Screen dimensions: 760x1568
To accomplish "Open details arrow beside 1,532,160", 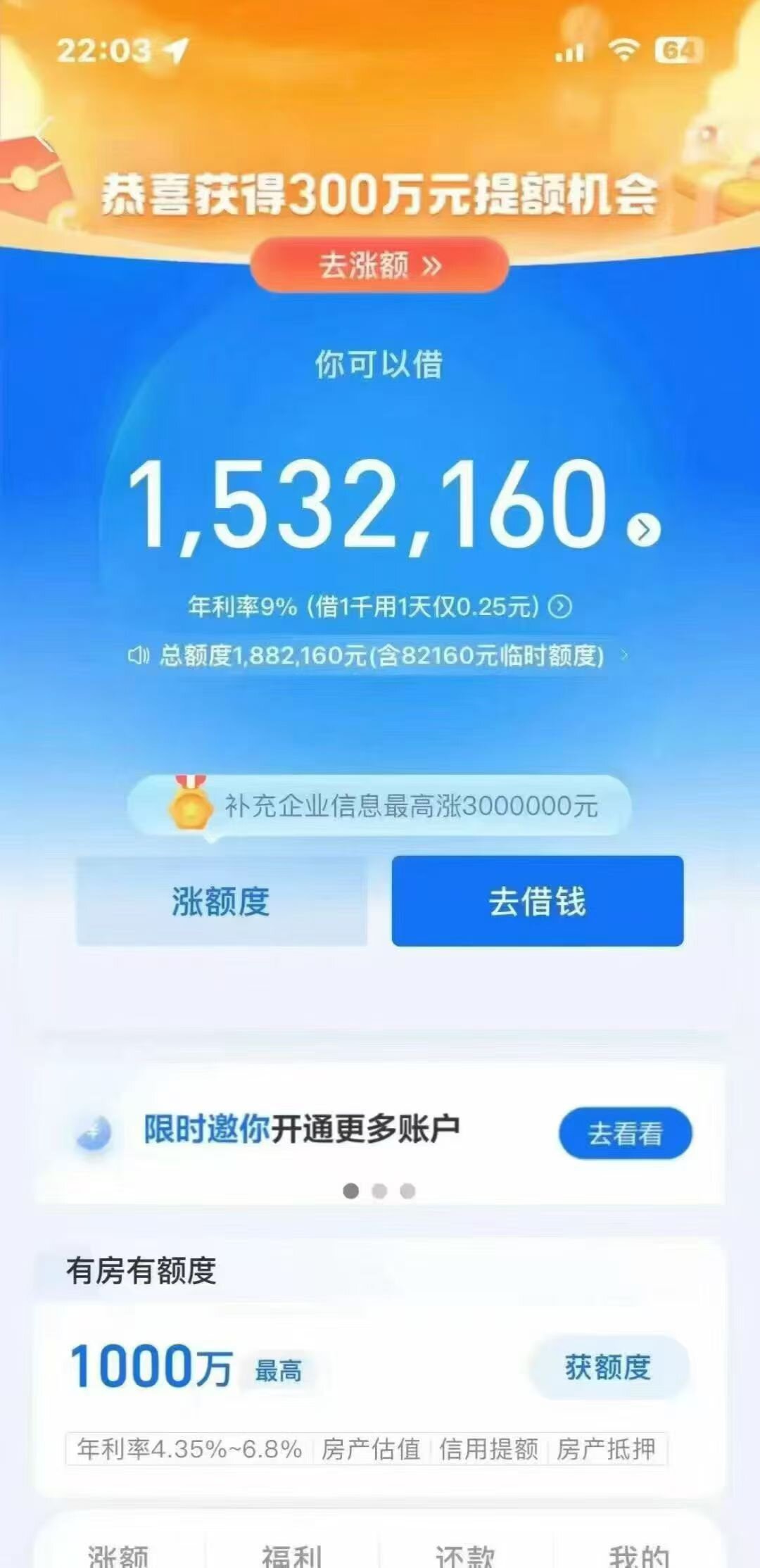I will coord(643,529).
